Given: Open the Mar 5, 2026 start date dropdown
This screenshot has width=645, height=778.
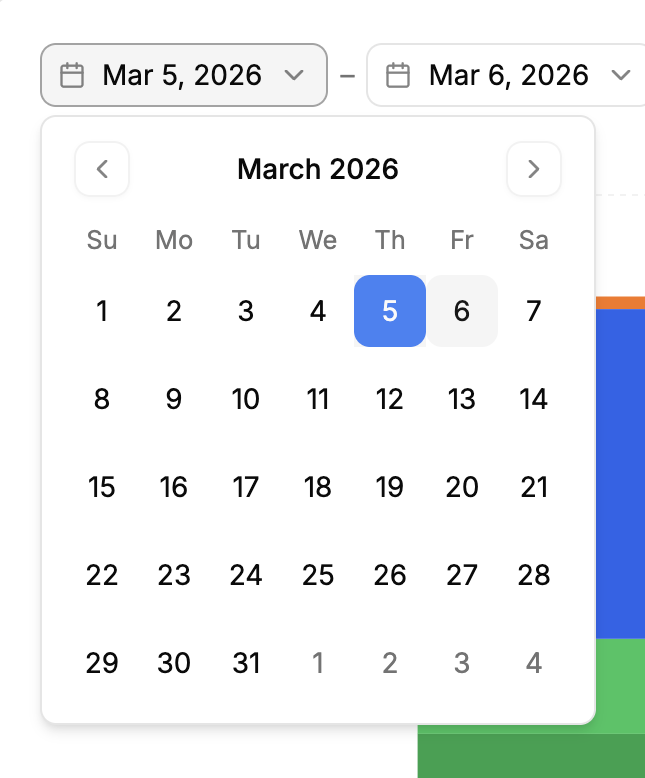Looking at the screenshot, I should pos(183,75).
